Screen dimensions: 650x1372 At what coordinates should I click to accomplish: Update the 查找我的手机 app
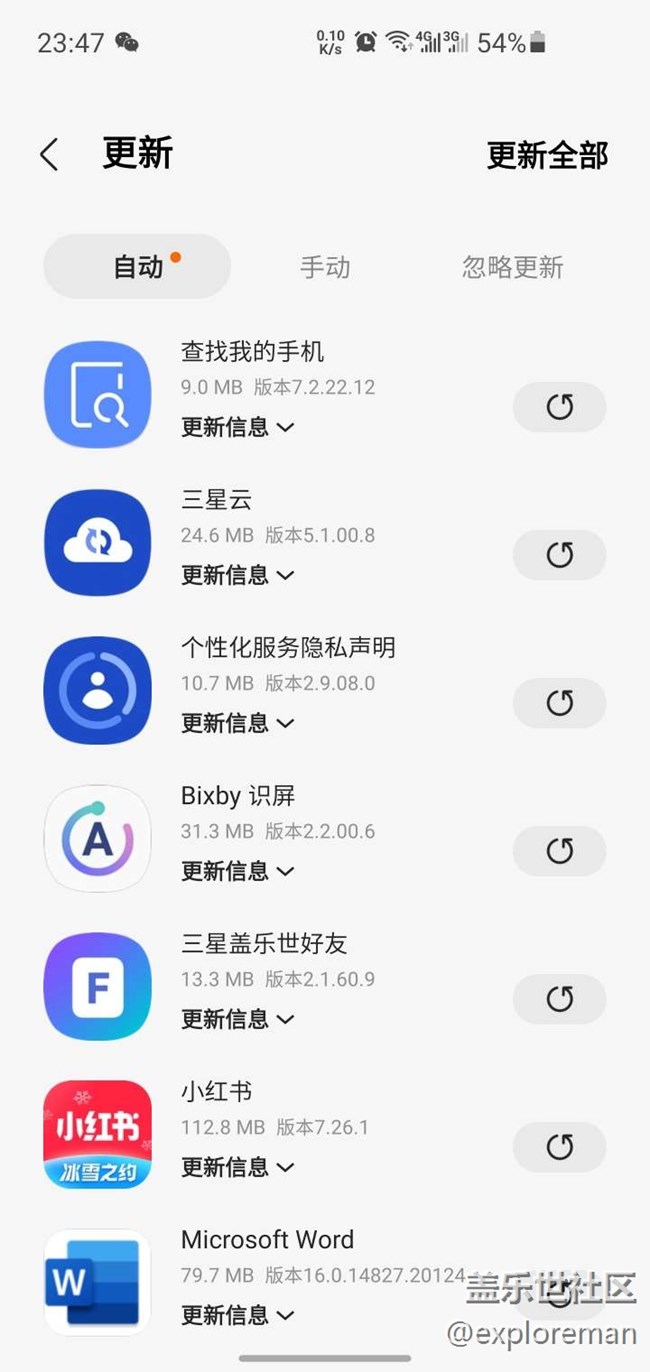point(559,407)
